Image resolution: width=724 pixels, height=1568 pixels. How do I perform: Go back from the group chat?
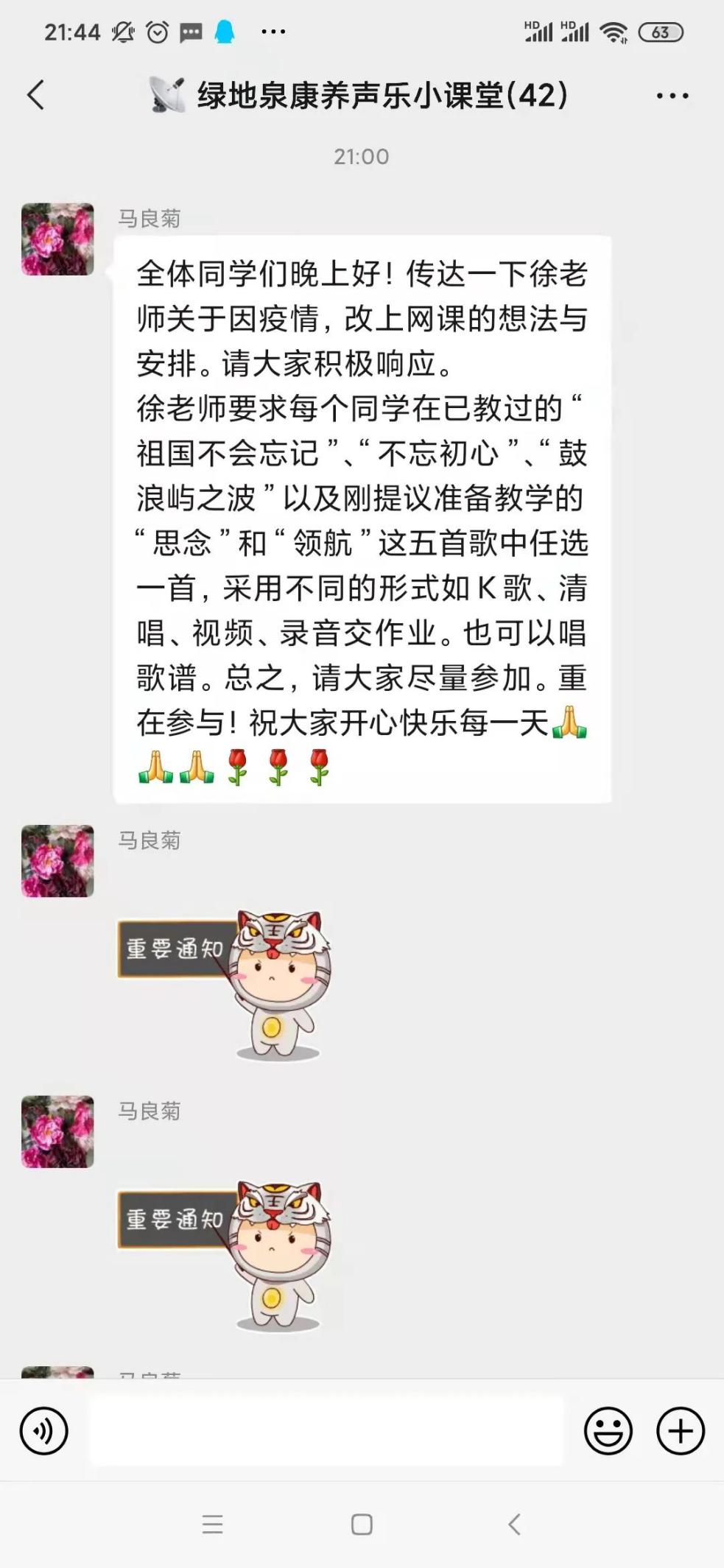tap(35, 95)
